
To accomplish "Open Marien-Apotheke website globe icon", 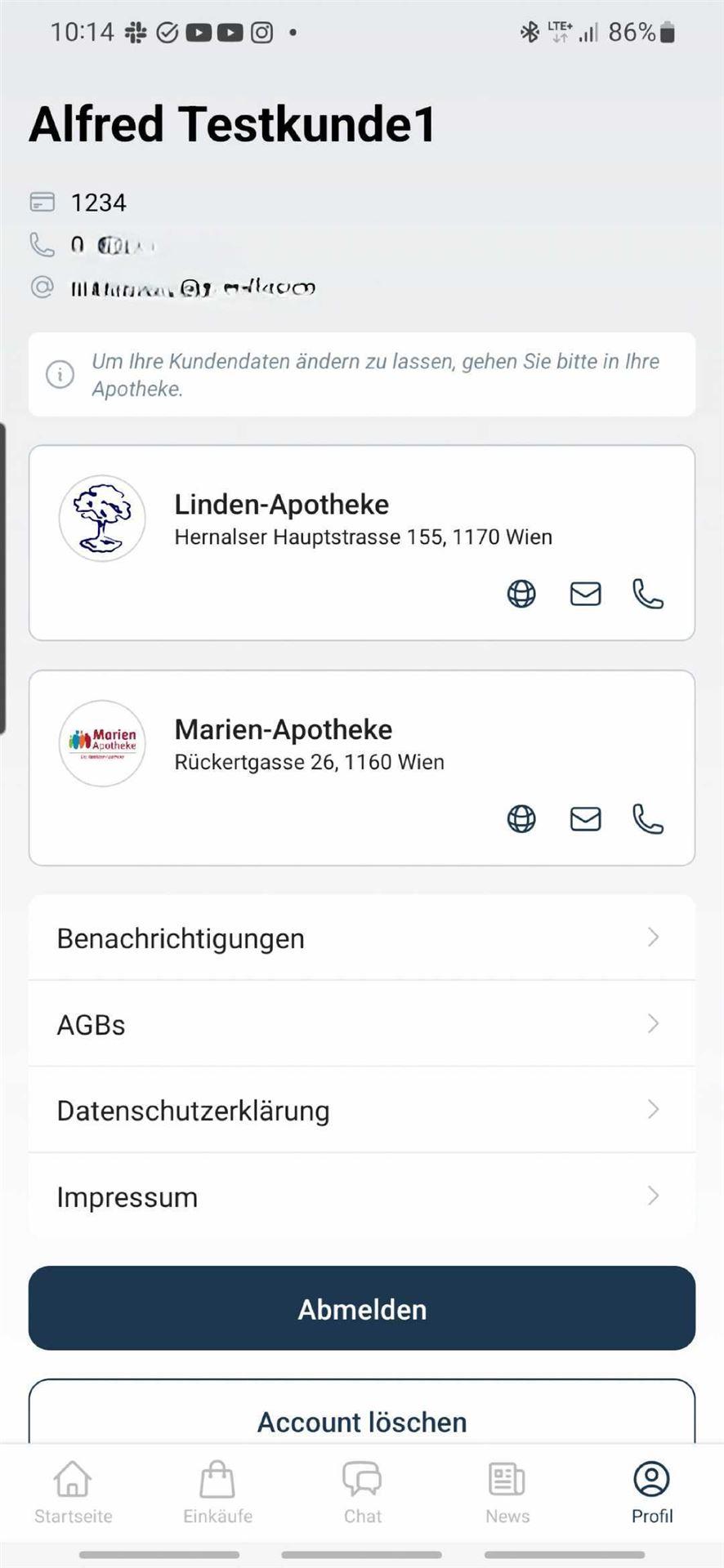I will tap(521, 818).
